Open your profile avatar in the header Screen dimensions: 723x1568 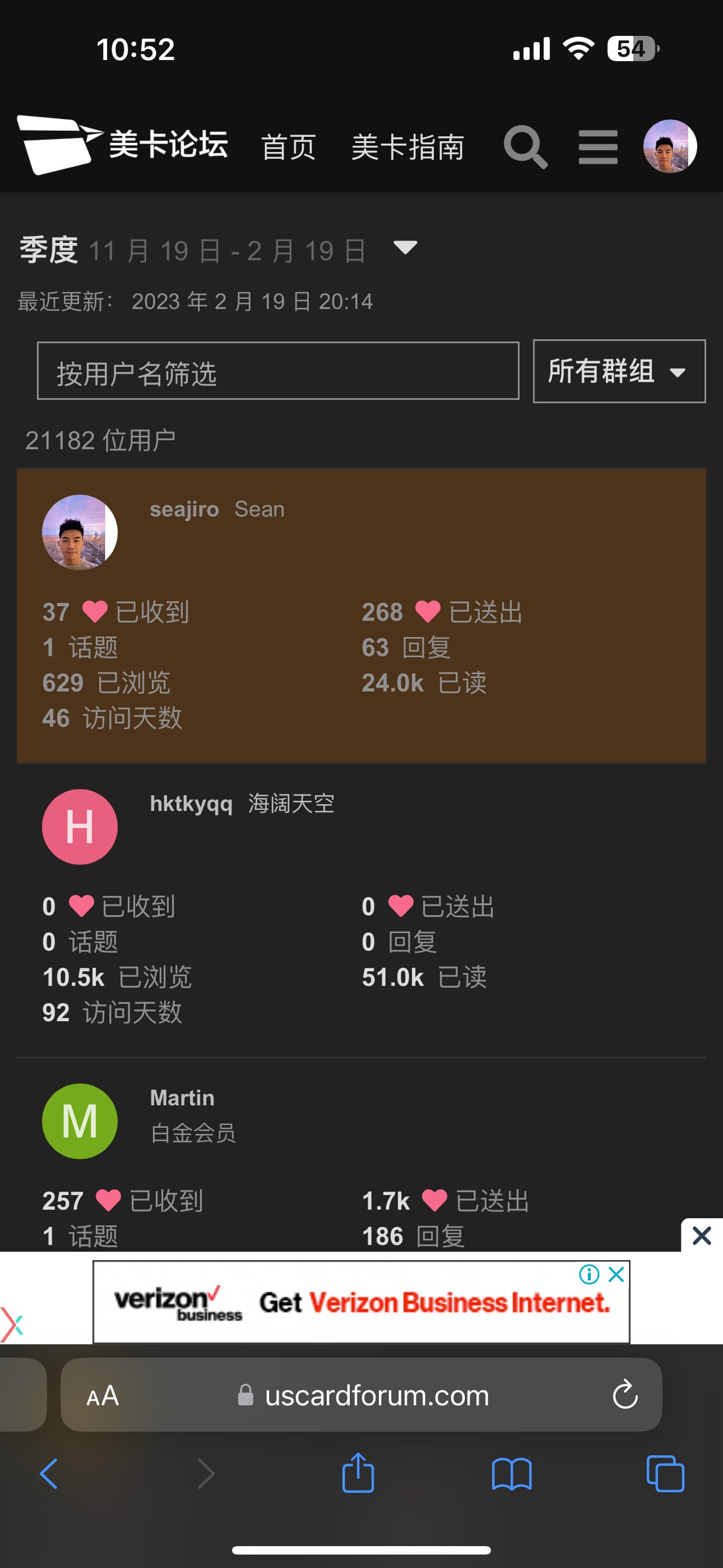point(669,147)
